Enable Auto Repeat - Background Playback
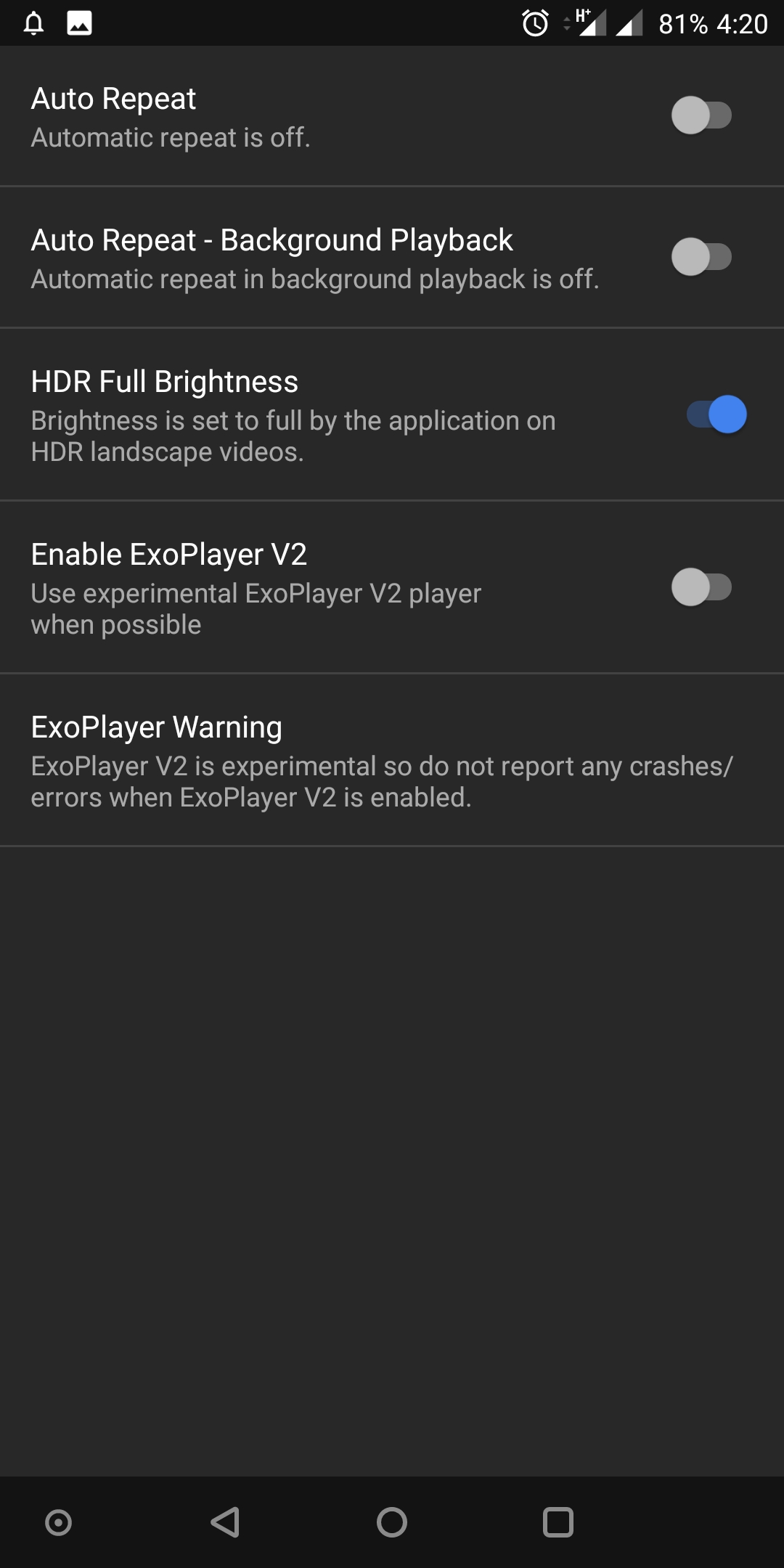 (701, 257)
